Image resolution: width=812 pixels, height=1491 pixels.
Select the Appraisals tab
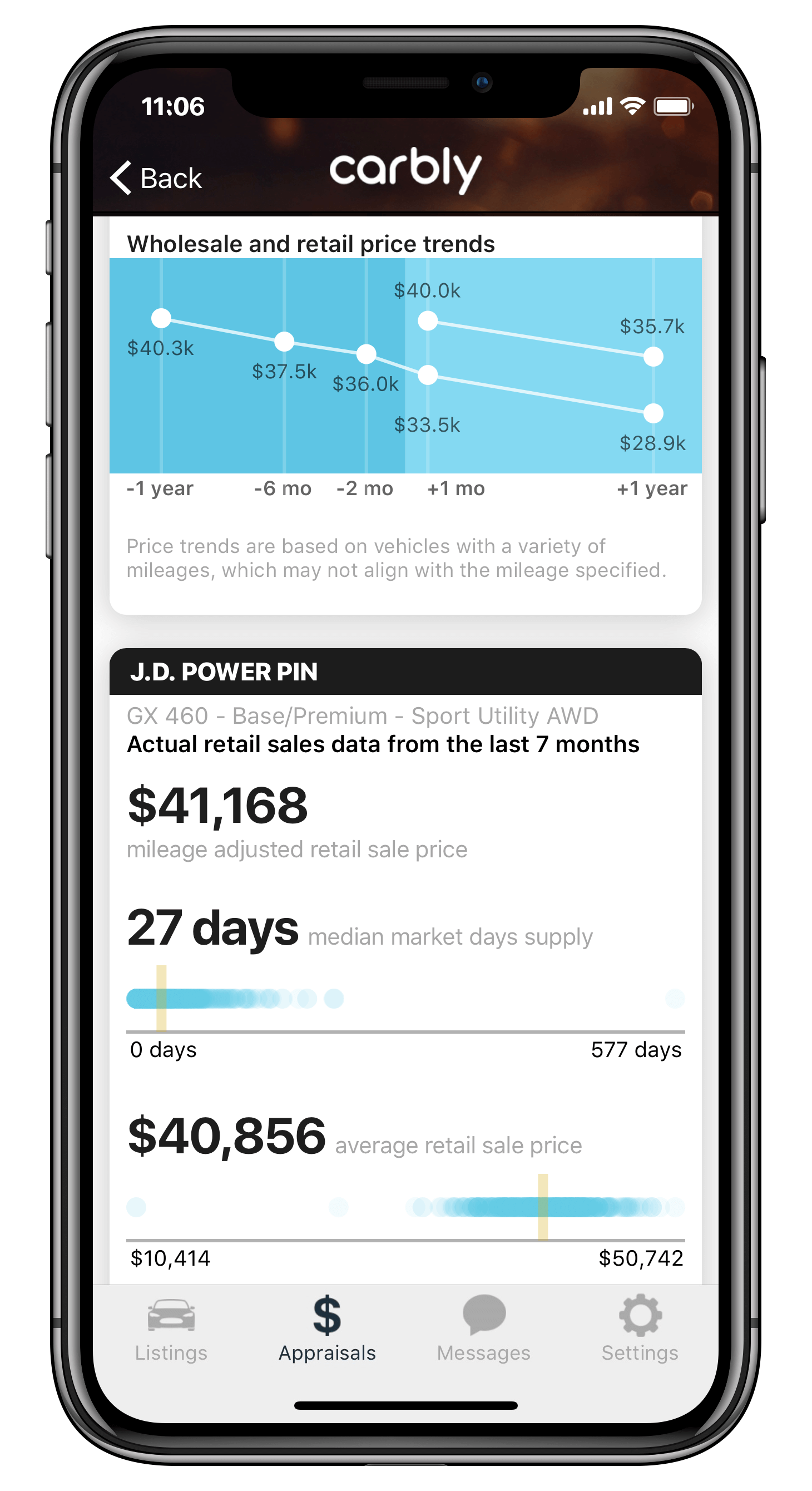[x=327, y=1329]
